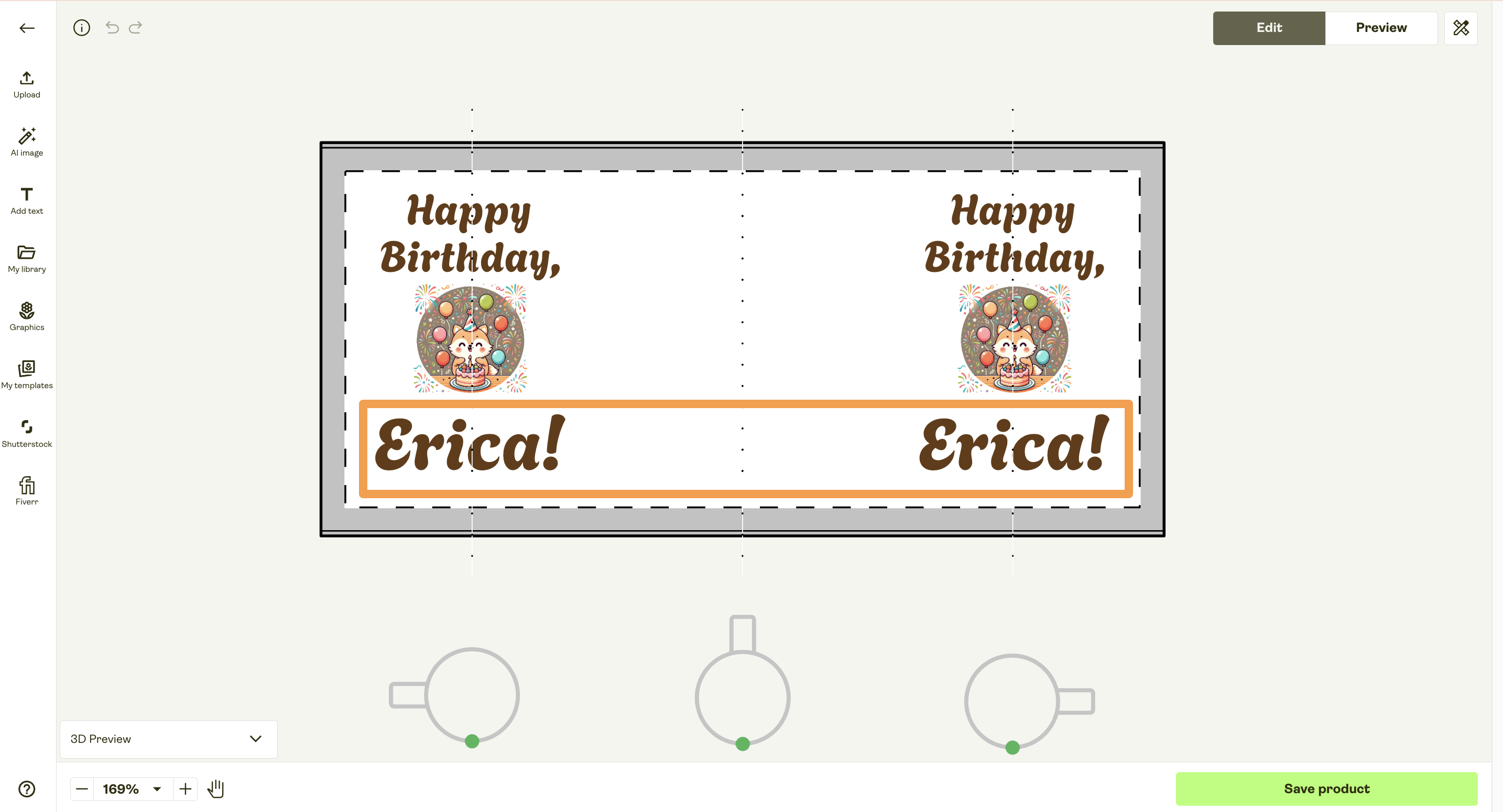Save the product

1326,788
